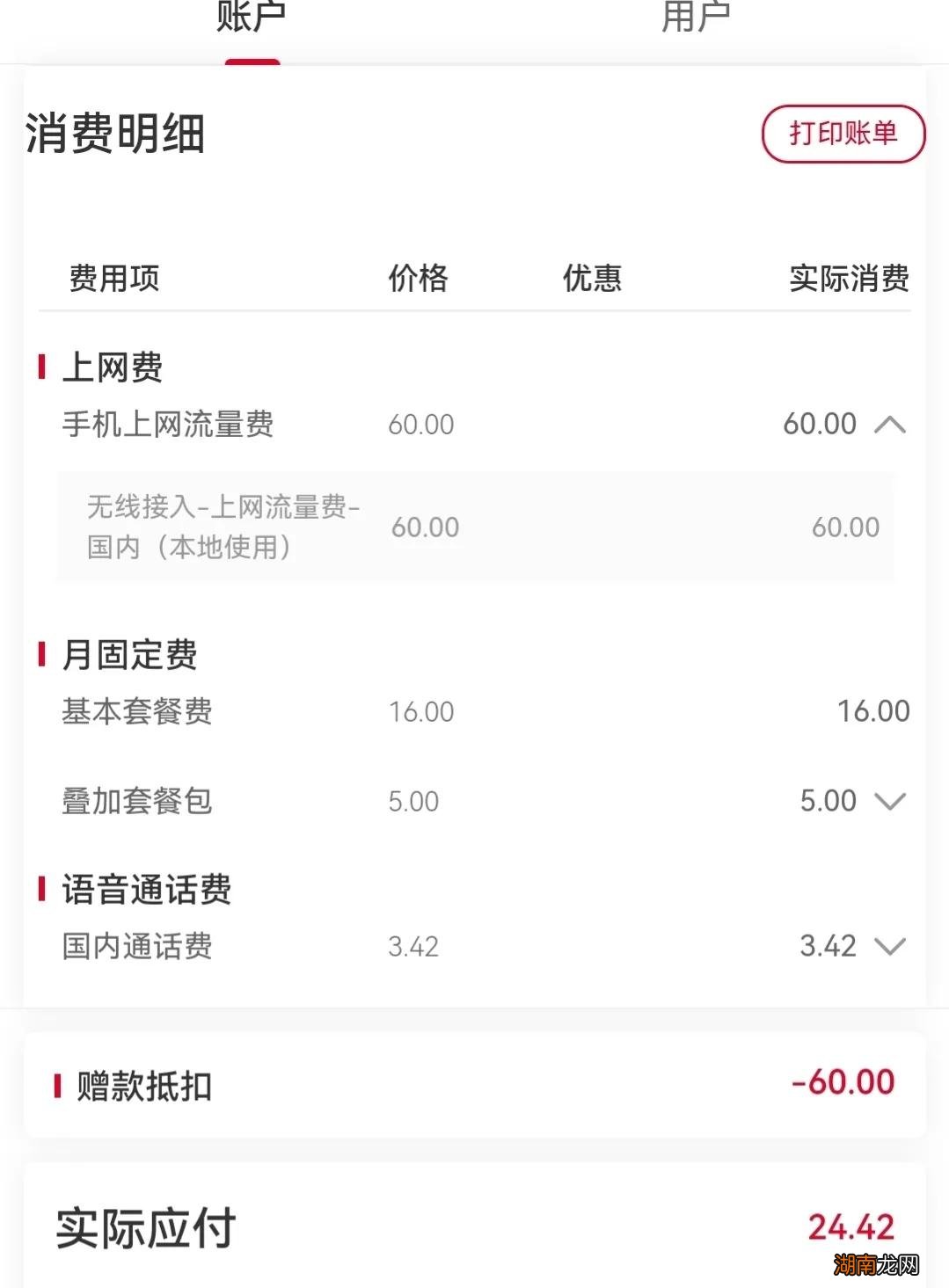Click the 优惠 column header

click(591, 280)
